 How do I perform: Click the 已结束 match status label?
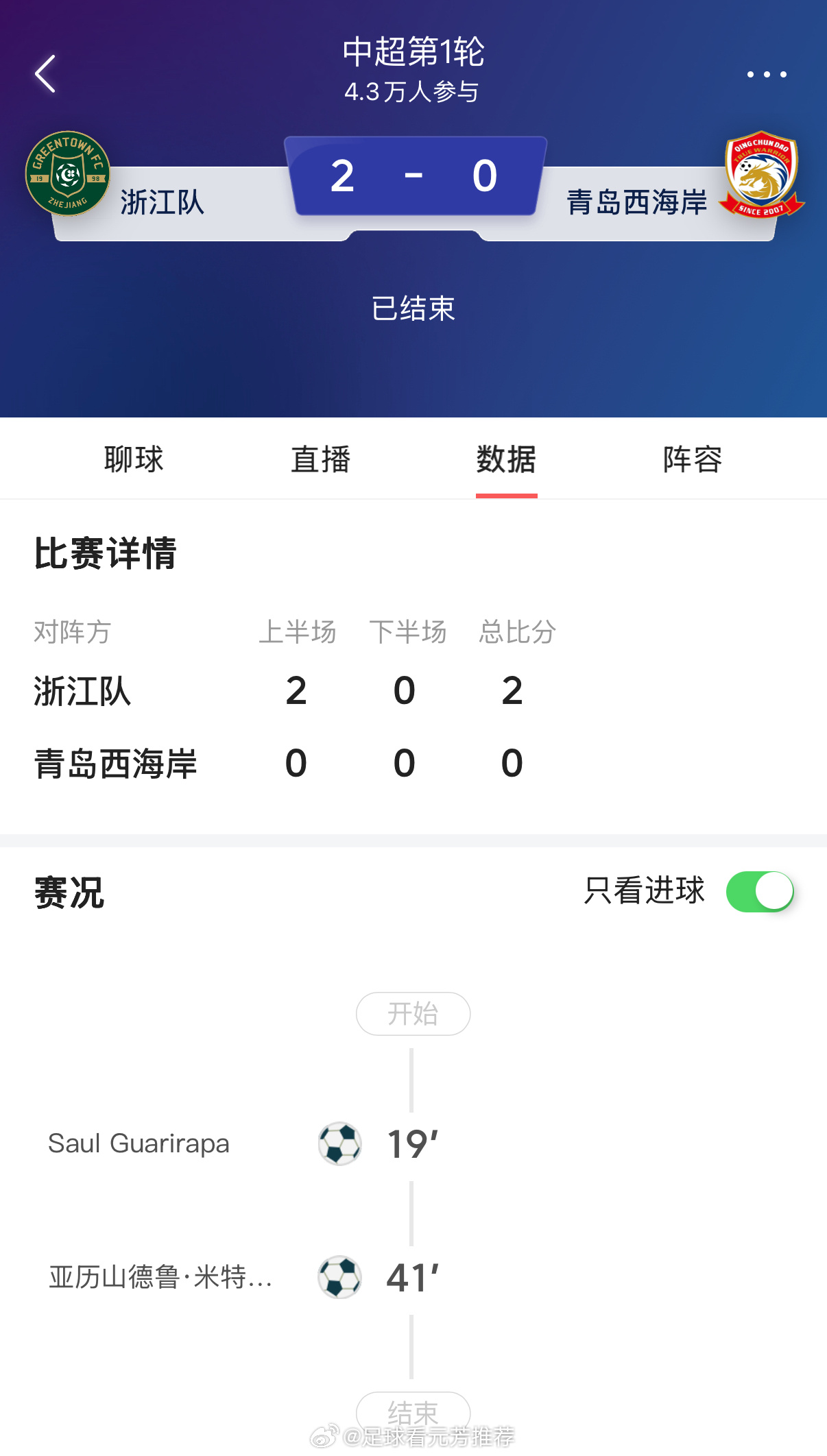pyautogui.click(x=413, y=309)
